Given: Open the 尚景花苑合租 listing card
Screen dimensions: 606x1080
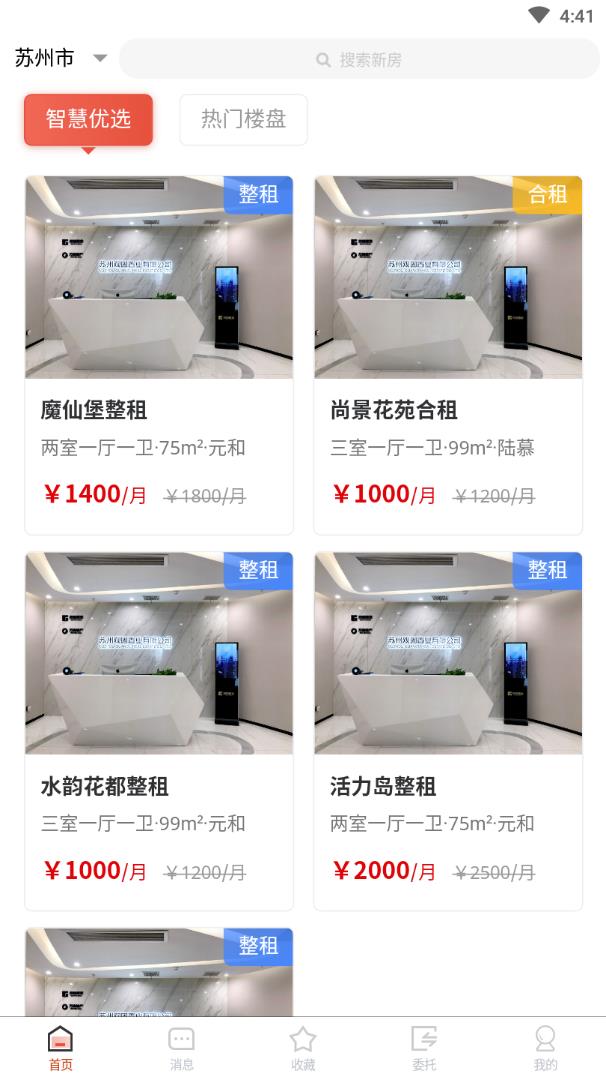Looking at the screenshot, I should click(448, 355).
